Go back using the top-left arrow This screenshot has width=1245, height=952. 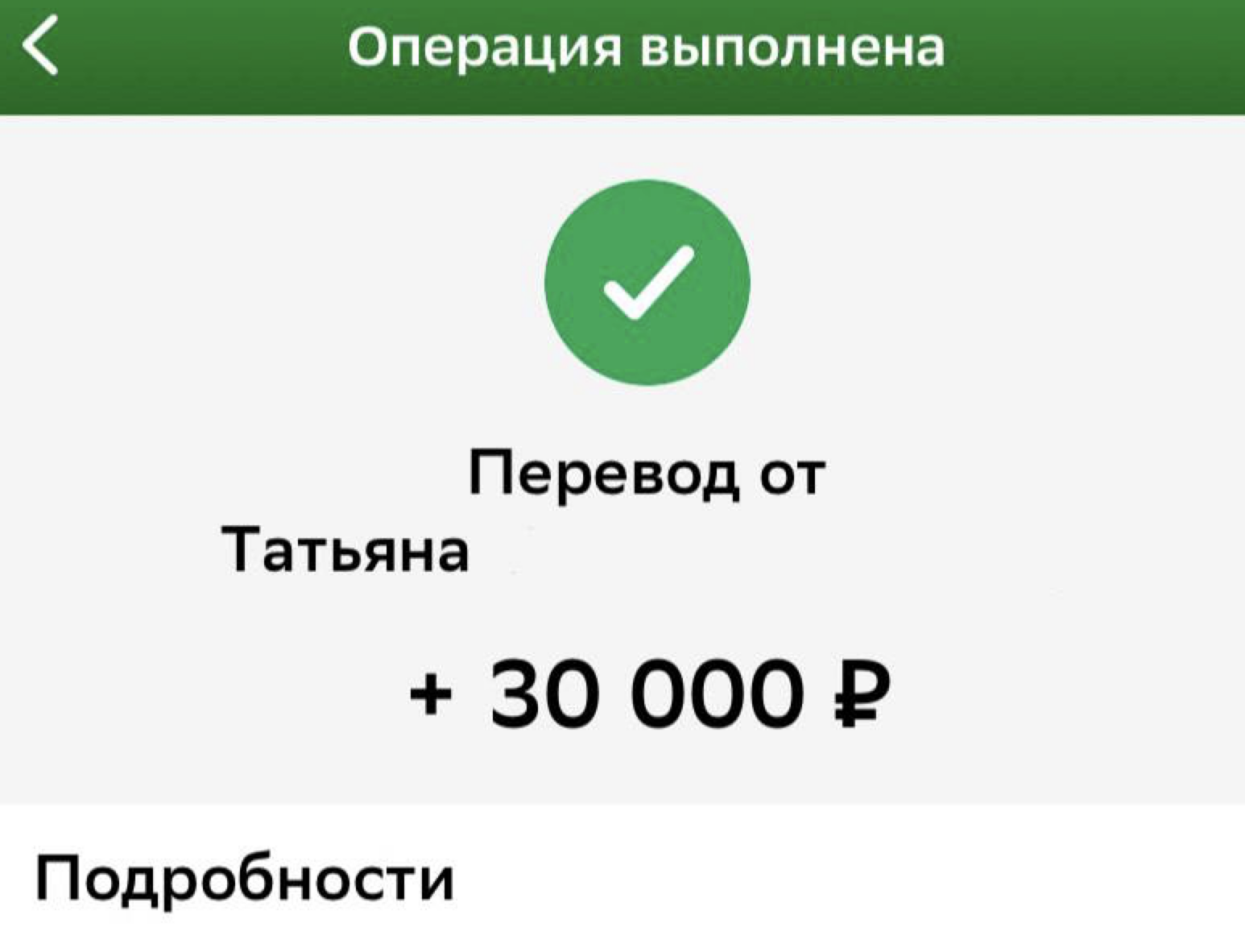[40, 47]
